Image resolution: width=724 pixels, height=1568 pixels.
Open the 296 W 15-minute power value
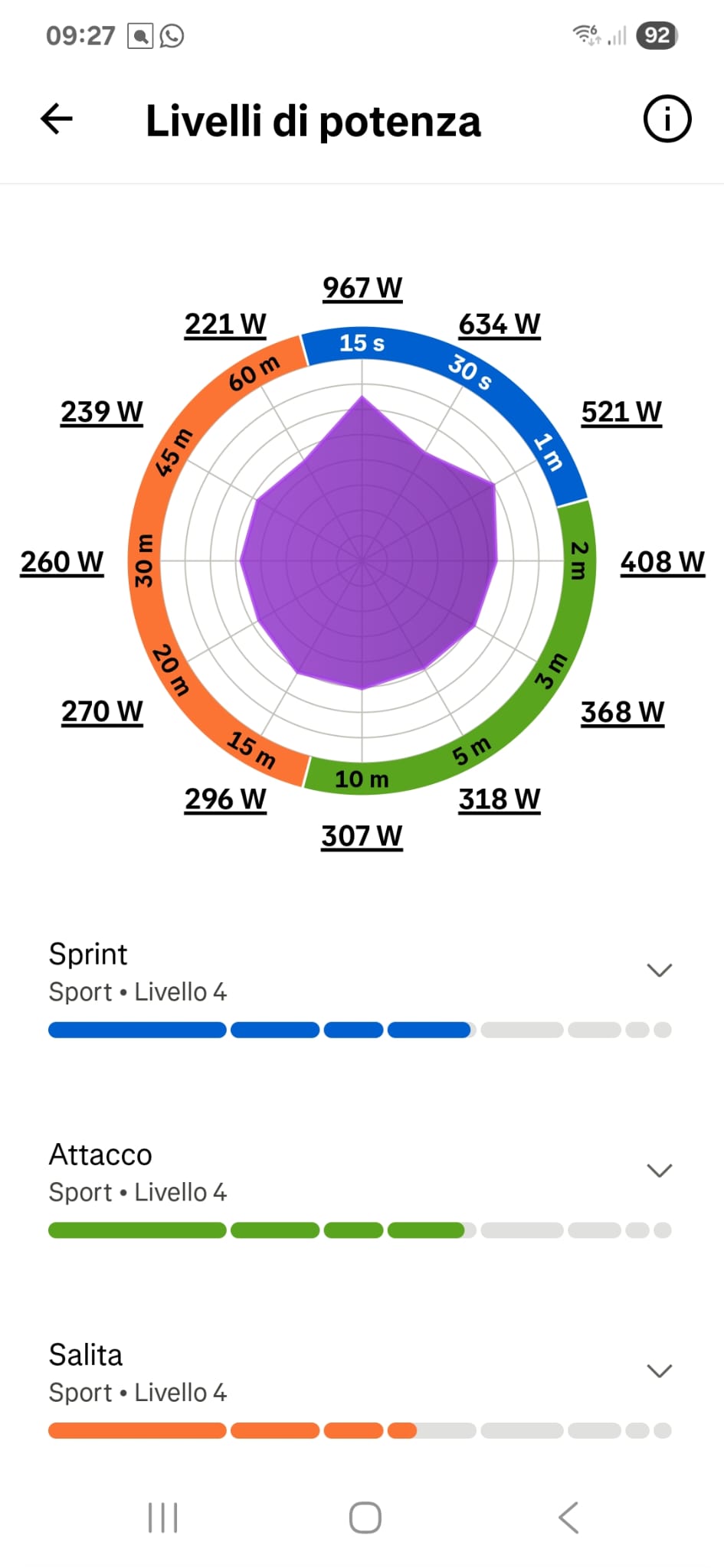pos(225,799)
